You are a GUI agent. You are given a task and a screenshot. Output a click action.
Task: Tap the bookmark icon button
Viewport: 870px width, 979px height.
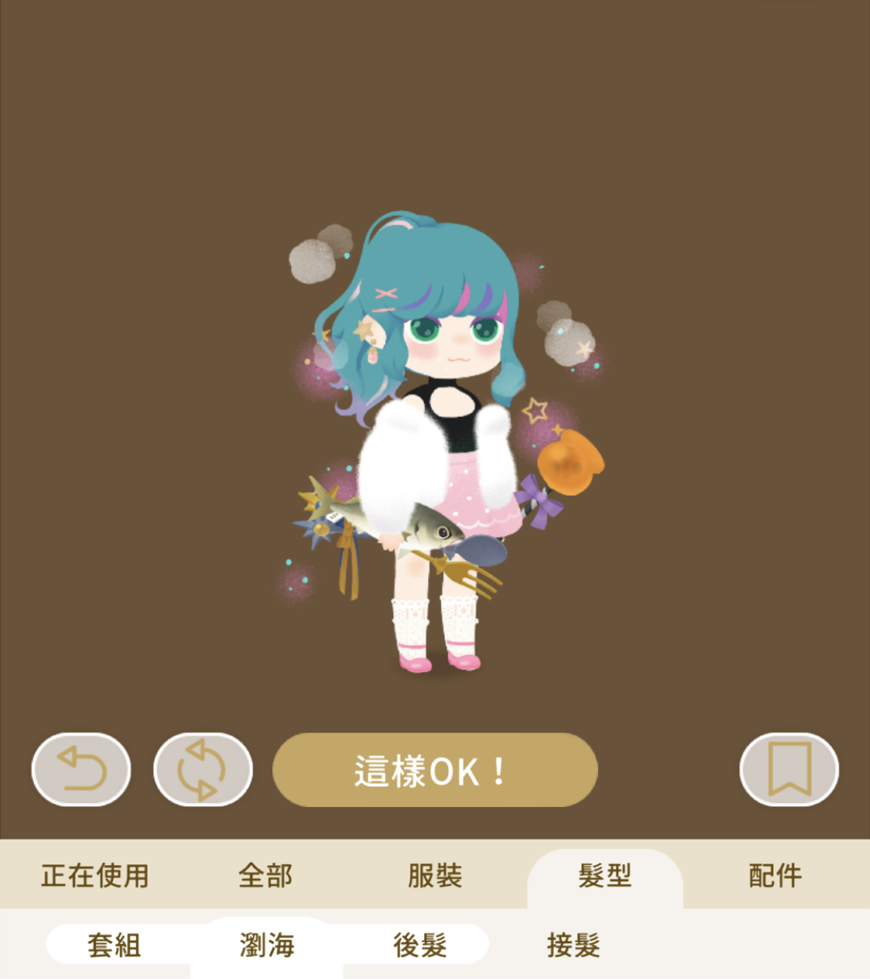[x=789, y=770]
